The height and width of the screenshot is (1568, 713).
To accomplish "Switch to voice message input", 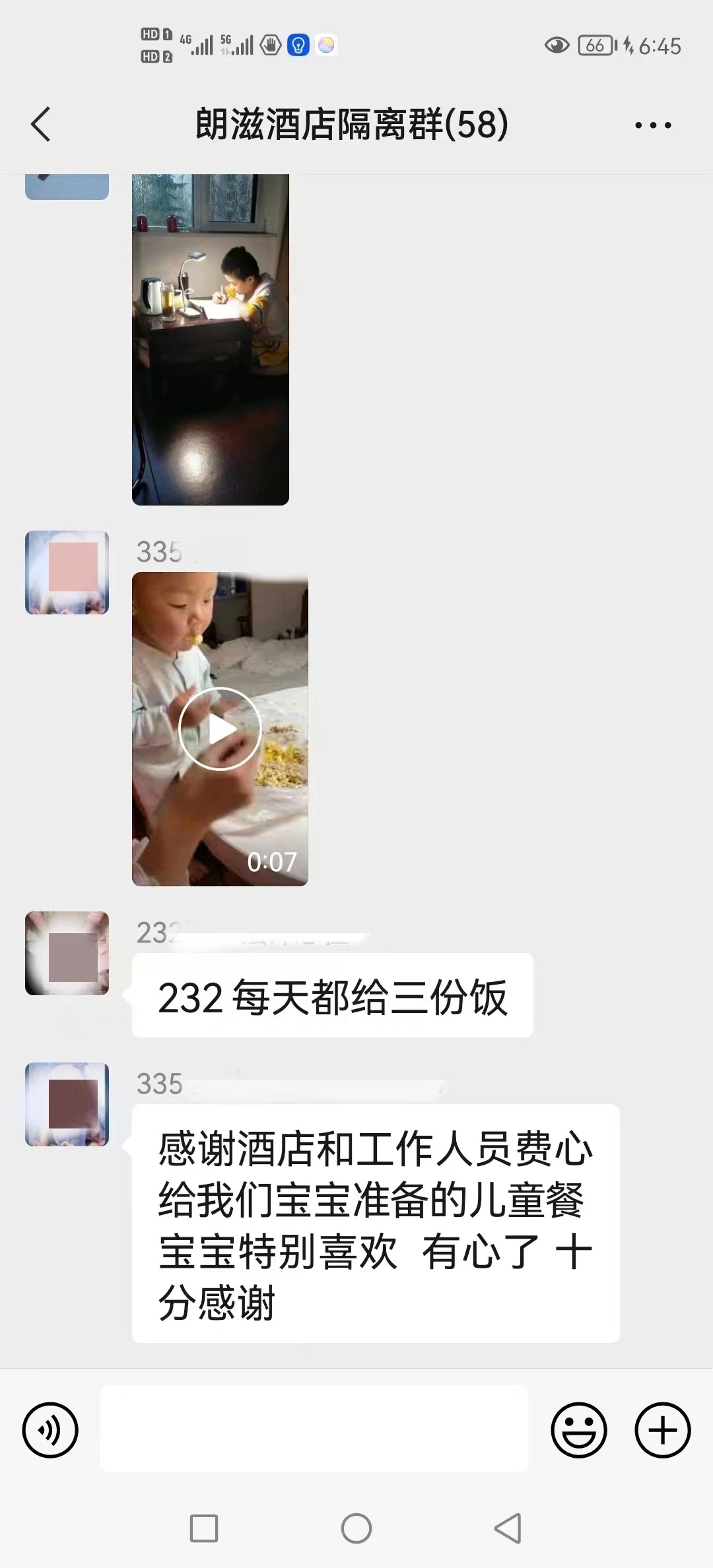I will [x=50, y=1430].
